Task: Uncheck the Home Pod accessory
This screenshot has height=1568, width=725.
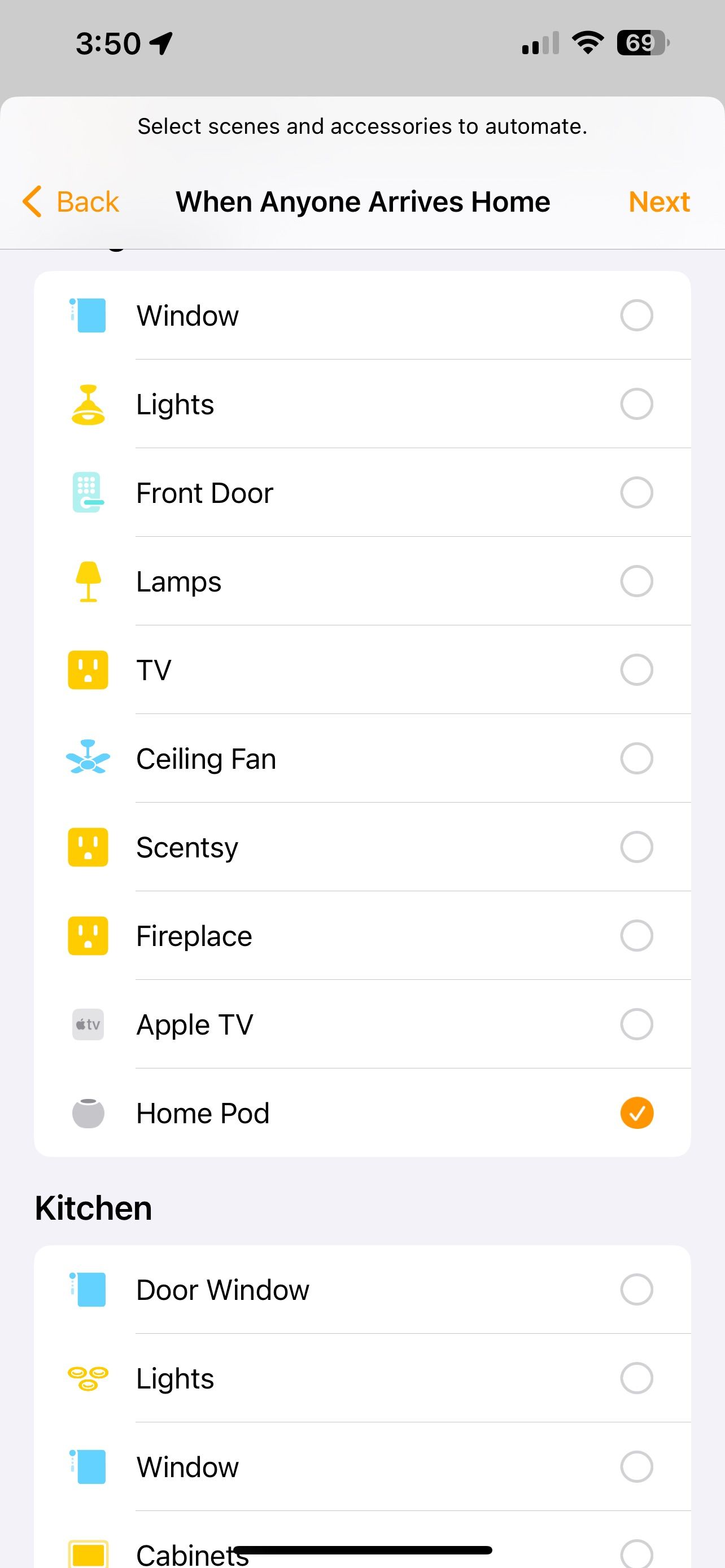Action: 636,1113
